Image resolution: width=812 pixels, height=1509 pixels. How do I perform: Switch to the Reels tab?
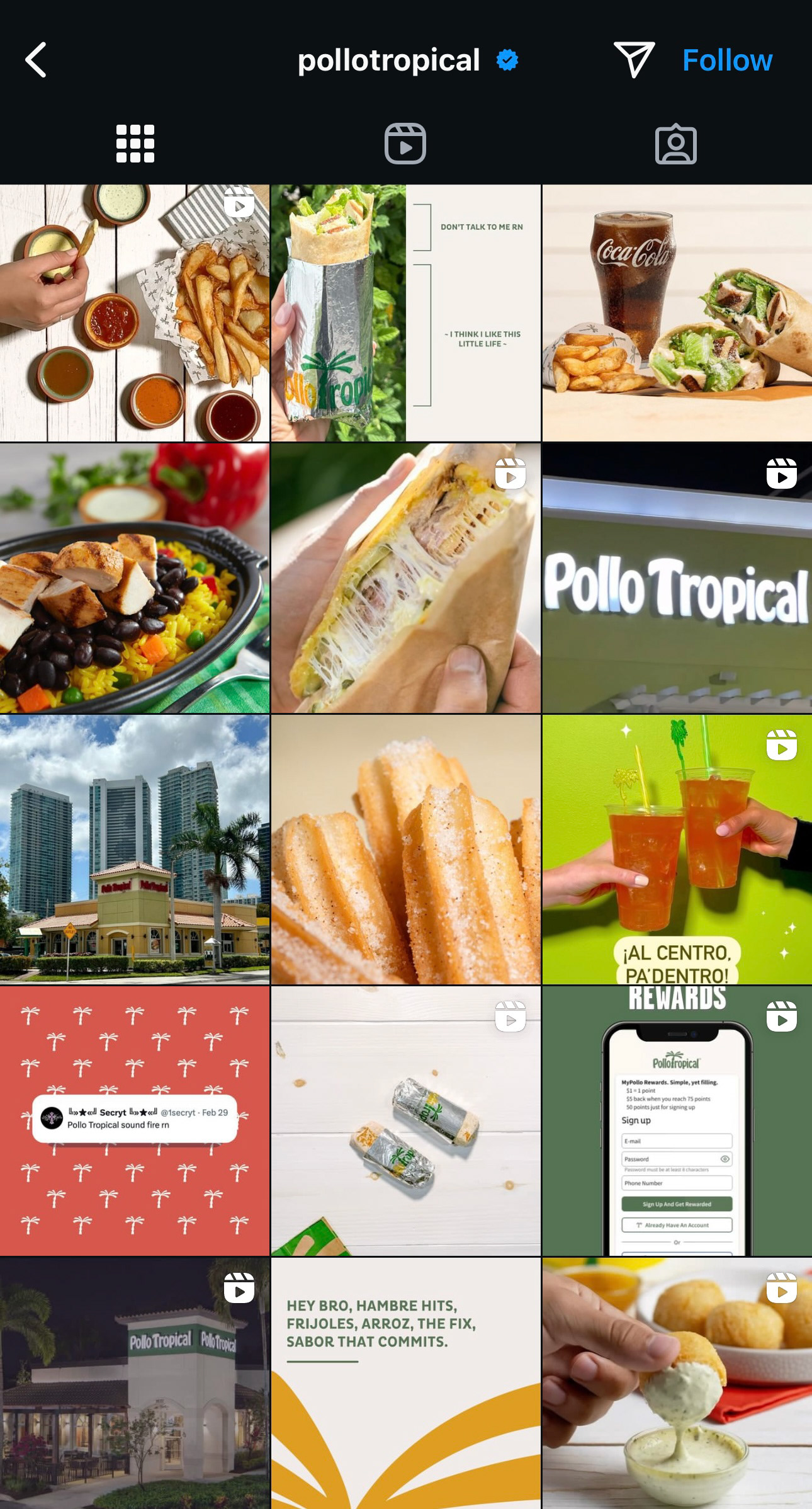(x=405, y=144)
